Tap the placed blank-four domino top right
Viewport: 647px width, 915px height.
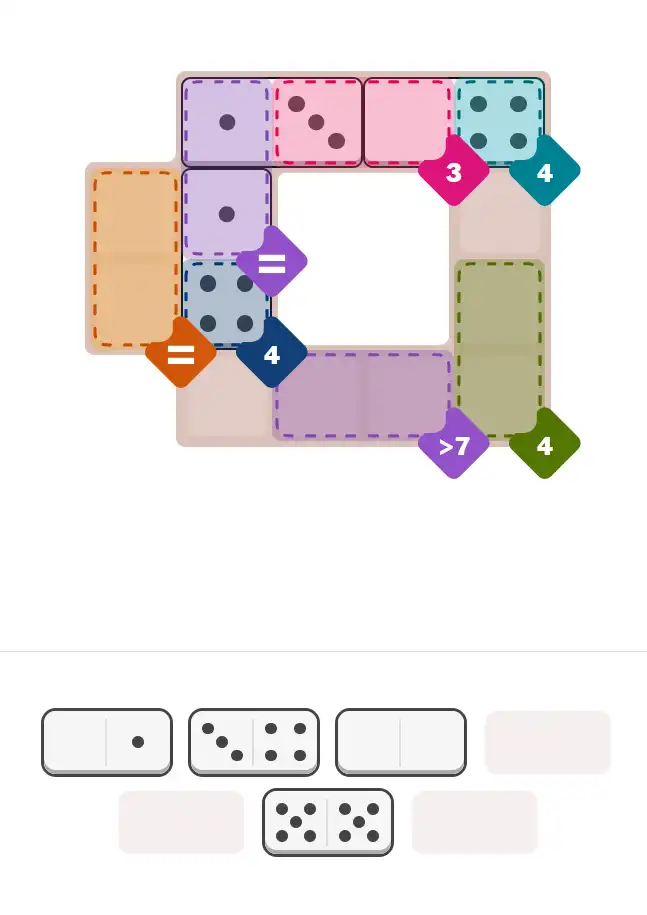(x=453, y=122)
